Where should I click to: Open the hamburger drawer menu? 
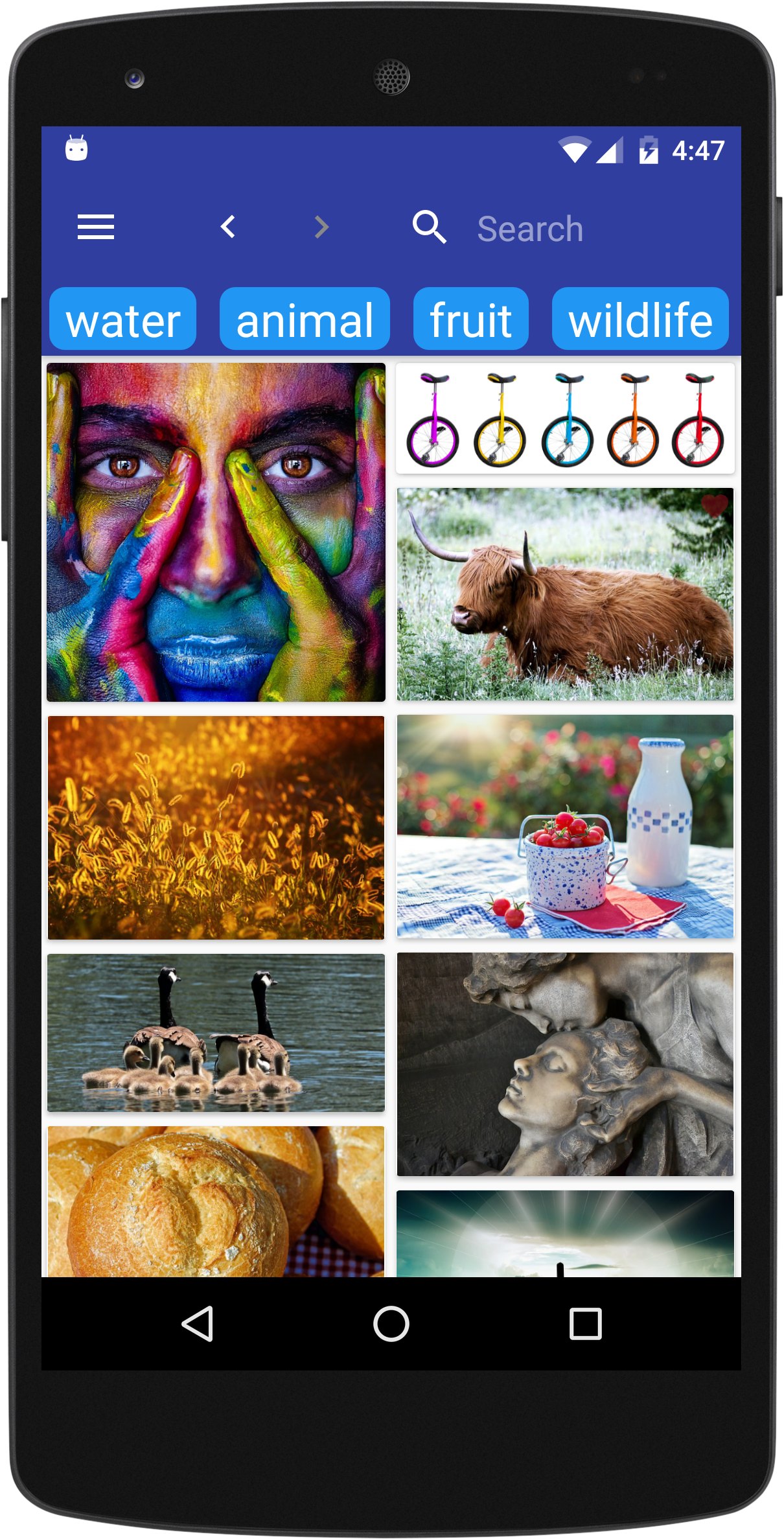[96, 227]
